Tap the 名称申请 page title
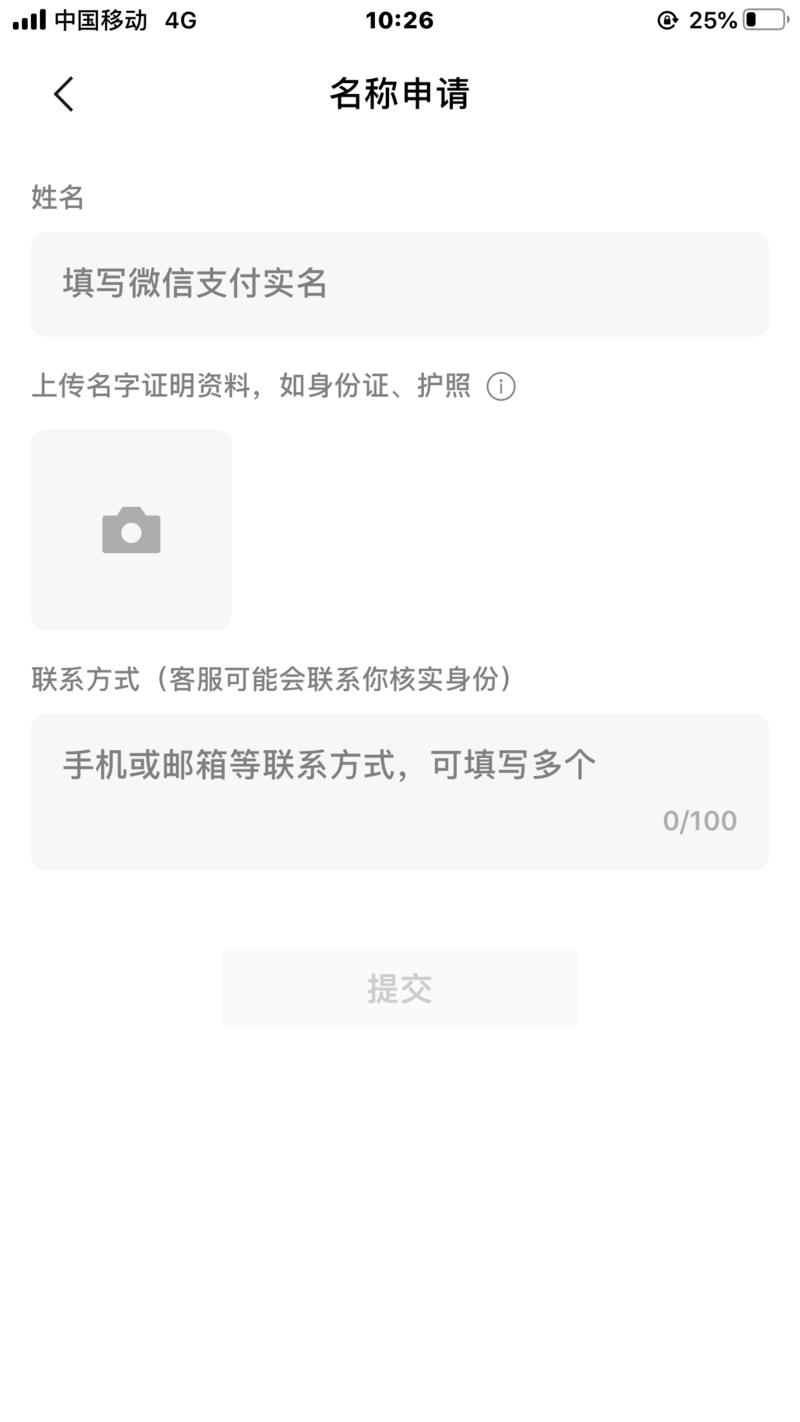 tap(399, 93)
